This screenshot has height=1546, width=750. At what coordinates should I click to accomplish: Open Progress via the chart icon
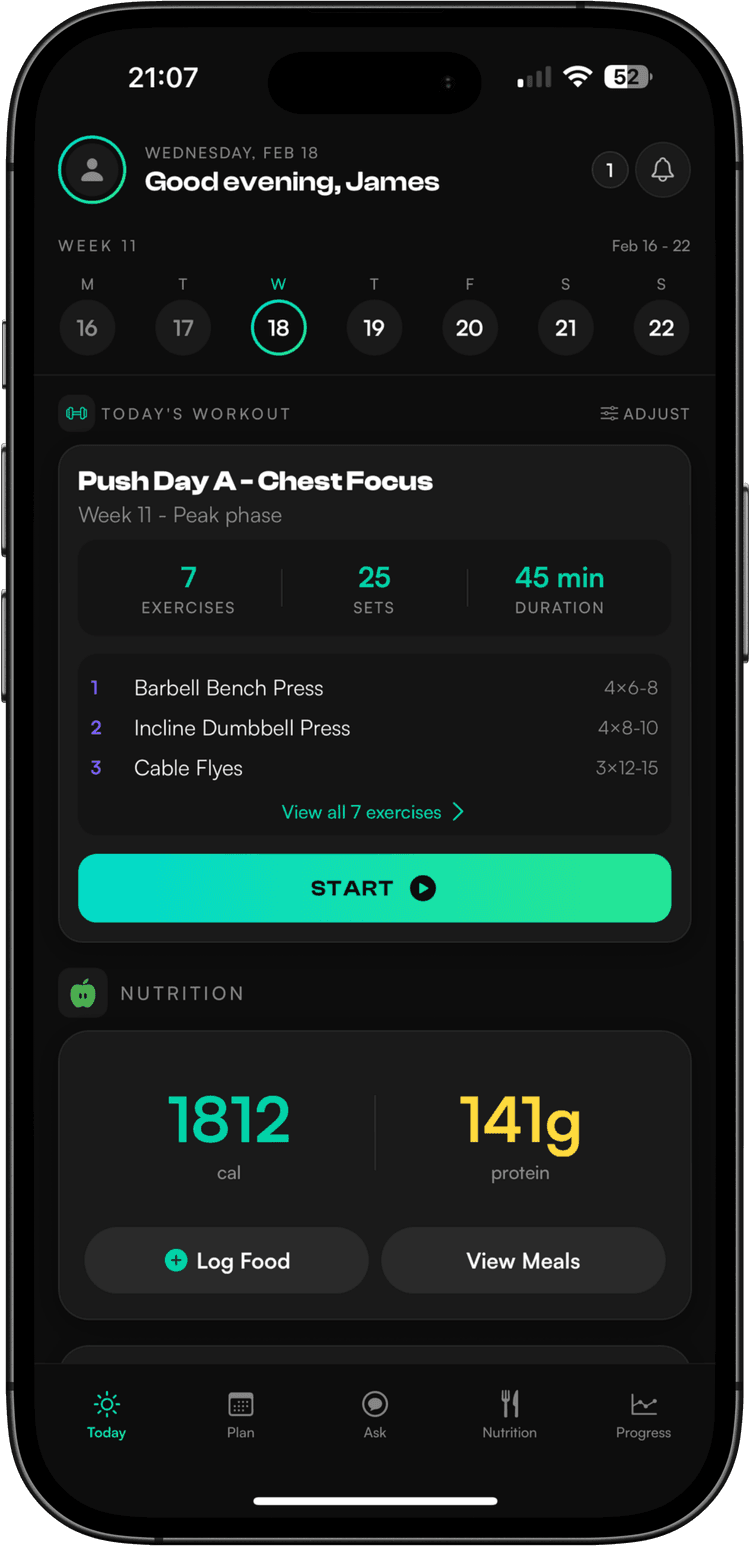pyautogui.click(x=643, y=1404)
